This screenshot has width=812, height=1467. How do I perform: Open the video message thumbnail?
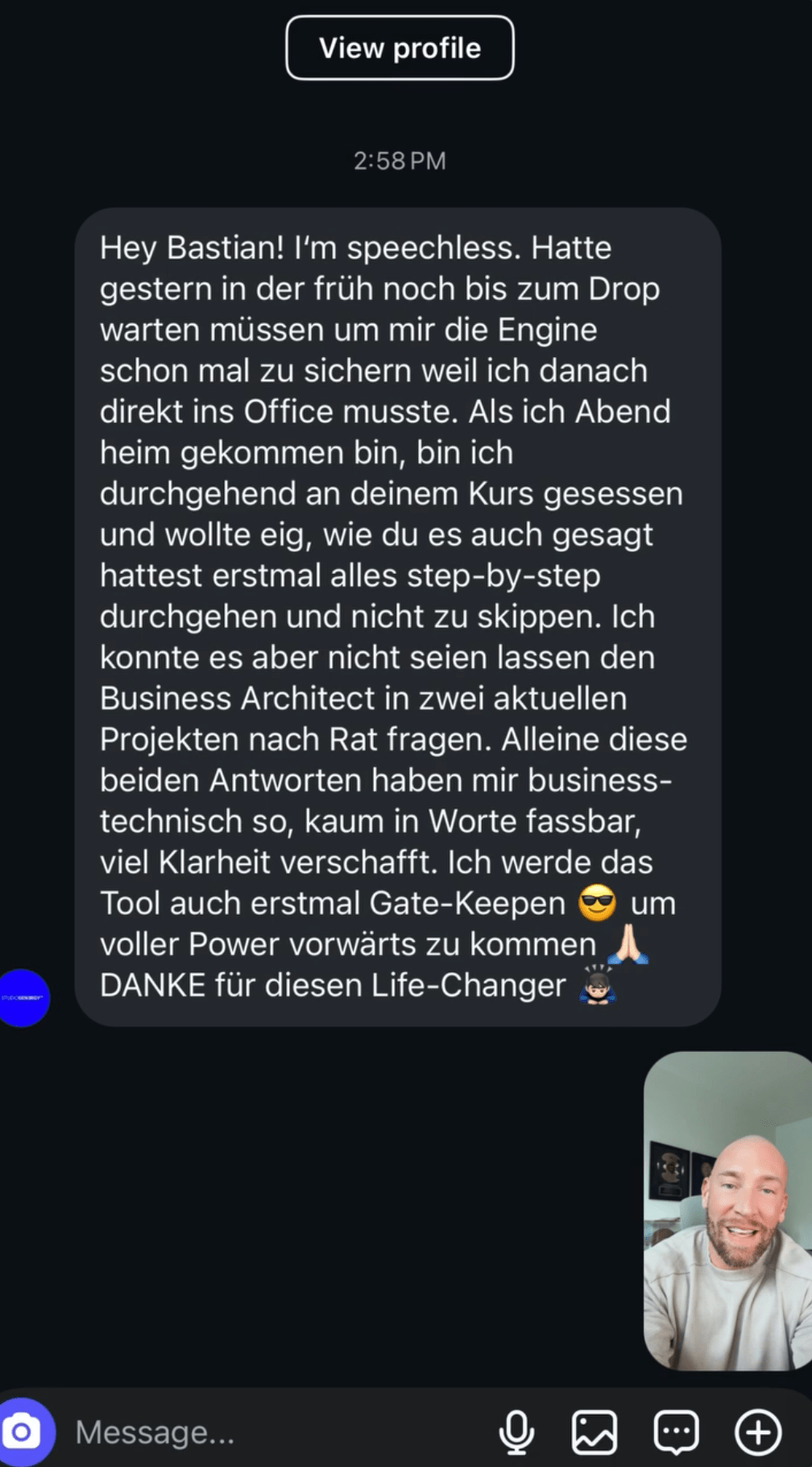[x=727, y=1211]
